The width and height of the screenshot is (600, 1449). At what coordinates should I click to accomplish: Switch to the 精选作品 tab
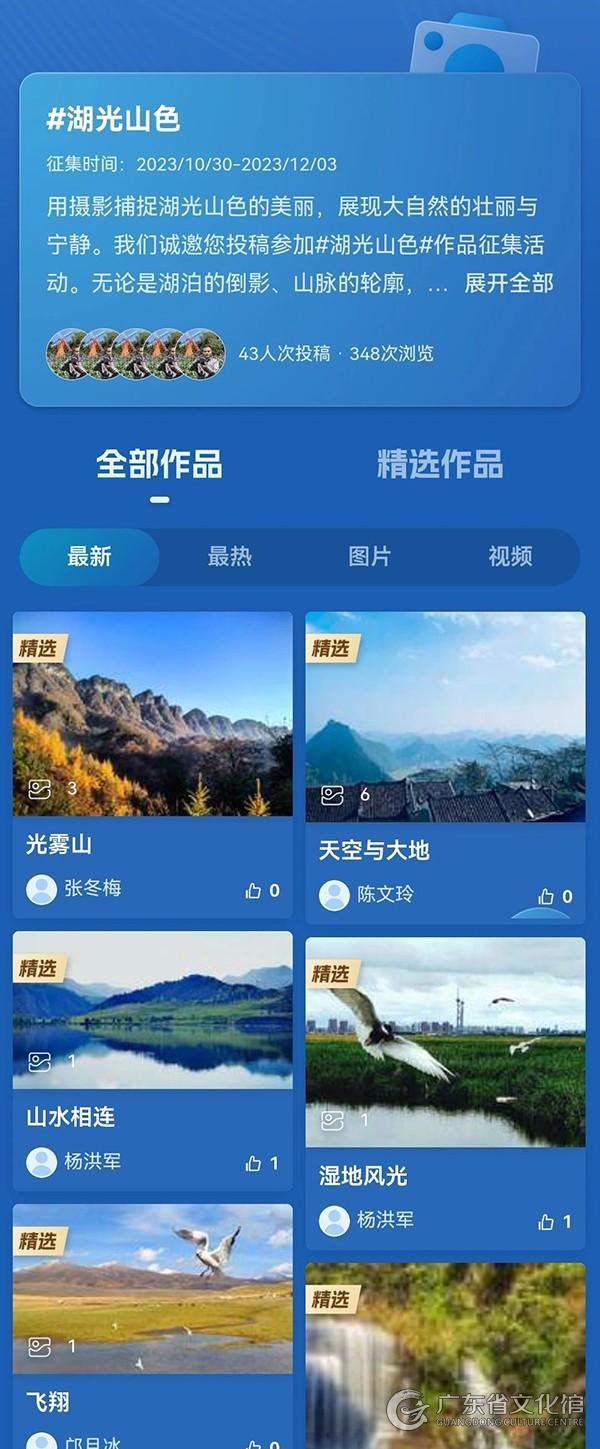pyautogui.click(x=439, y=464)
